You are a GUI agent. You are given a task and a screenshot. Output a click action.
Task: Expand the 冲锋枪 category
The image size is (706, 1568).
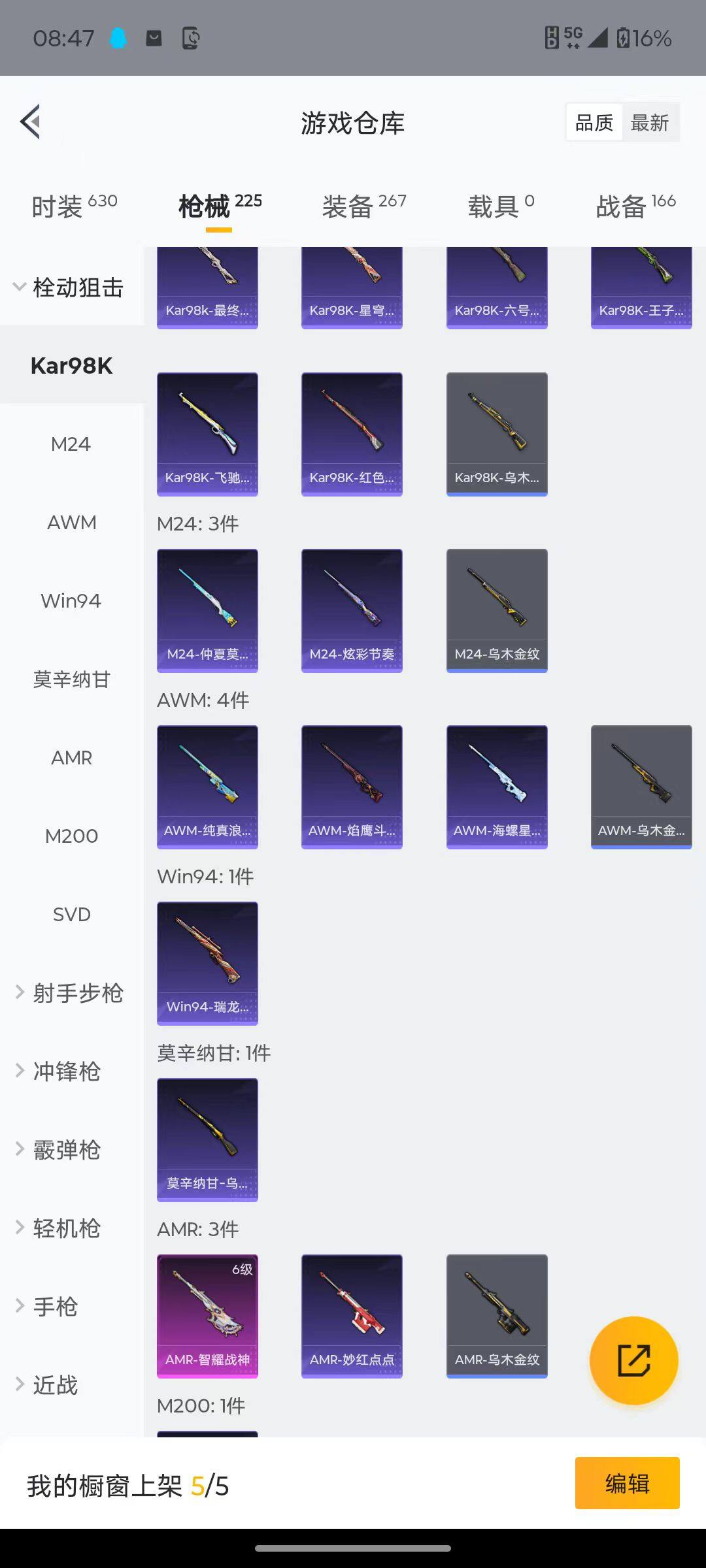coord(69,1071)
